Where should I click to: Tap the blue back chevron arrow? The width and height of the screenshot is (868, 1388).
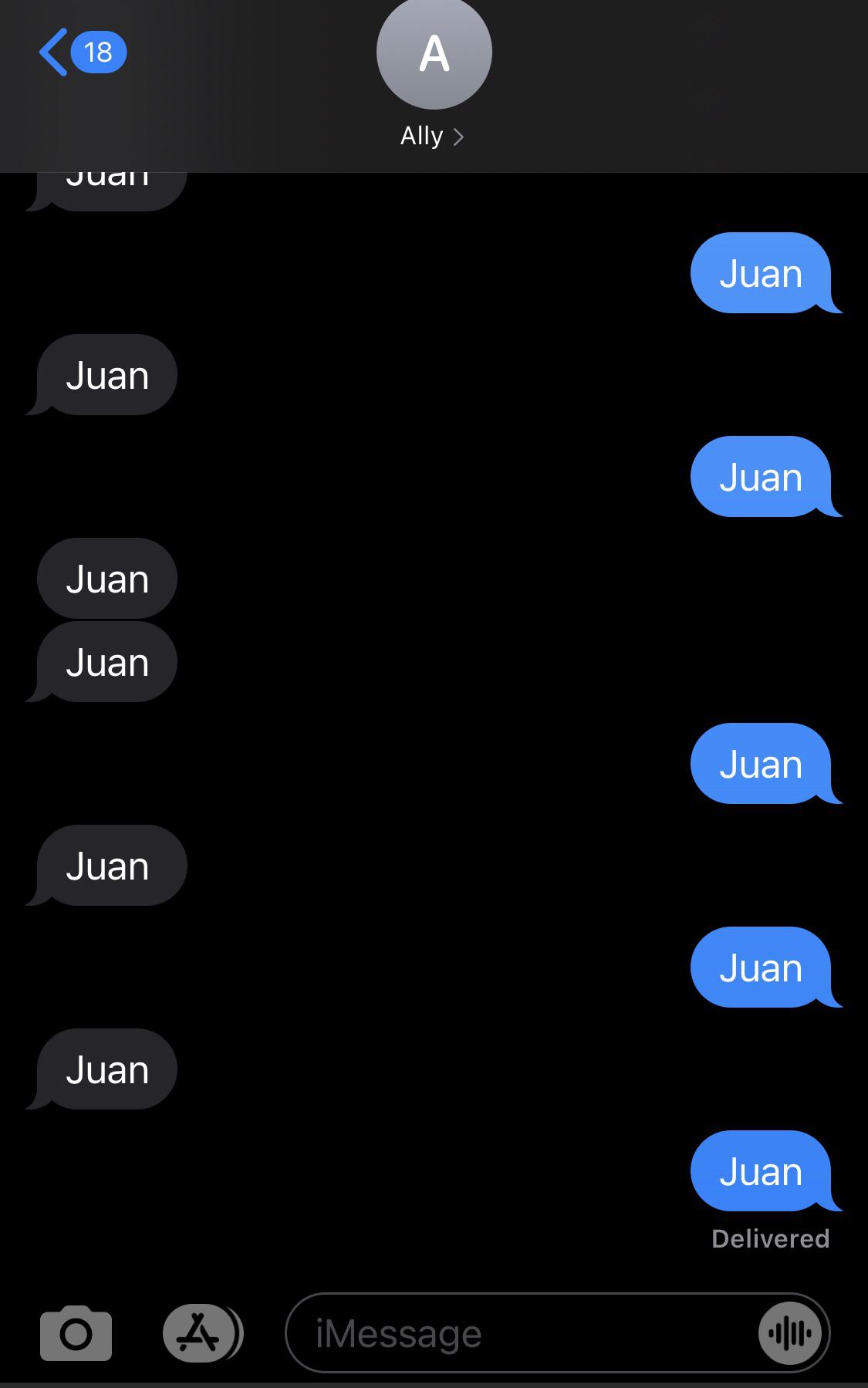click(x=54, y=52)
